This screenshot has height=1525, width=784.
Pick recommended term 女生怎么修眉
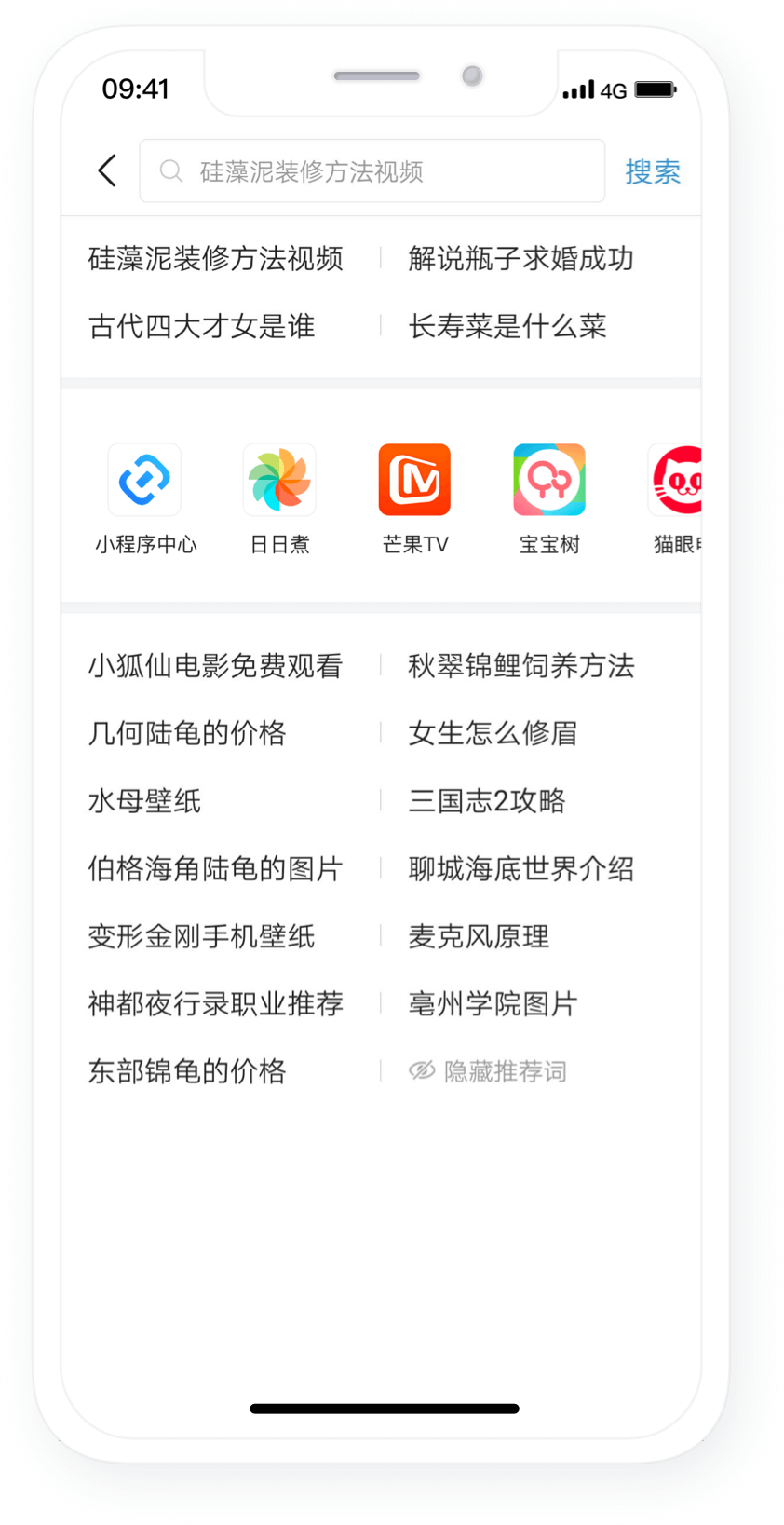pyautogui.click(x=493, y=734)
